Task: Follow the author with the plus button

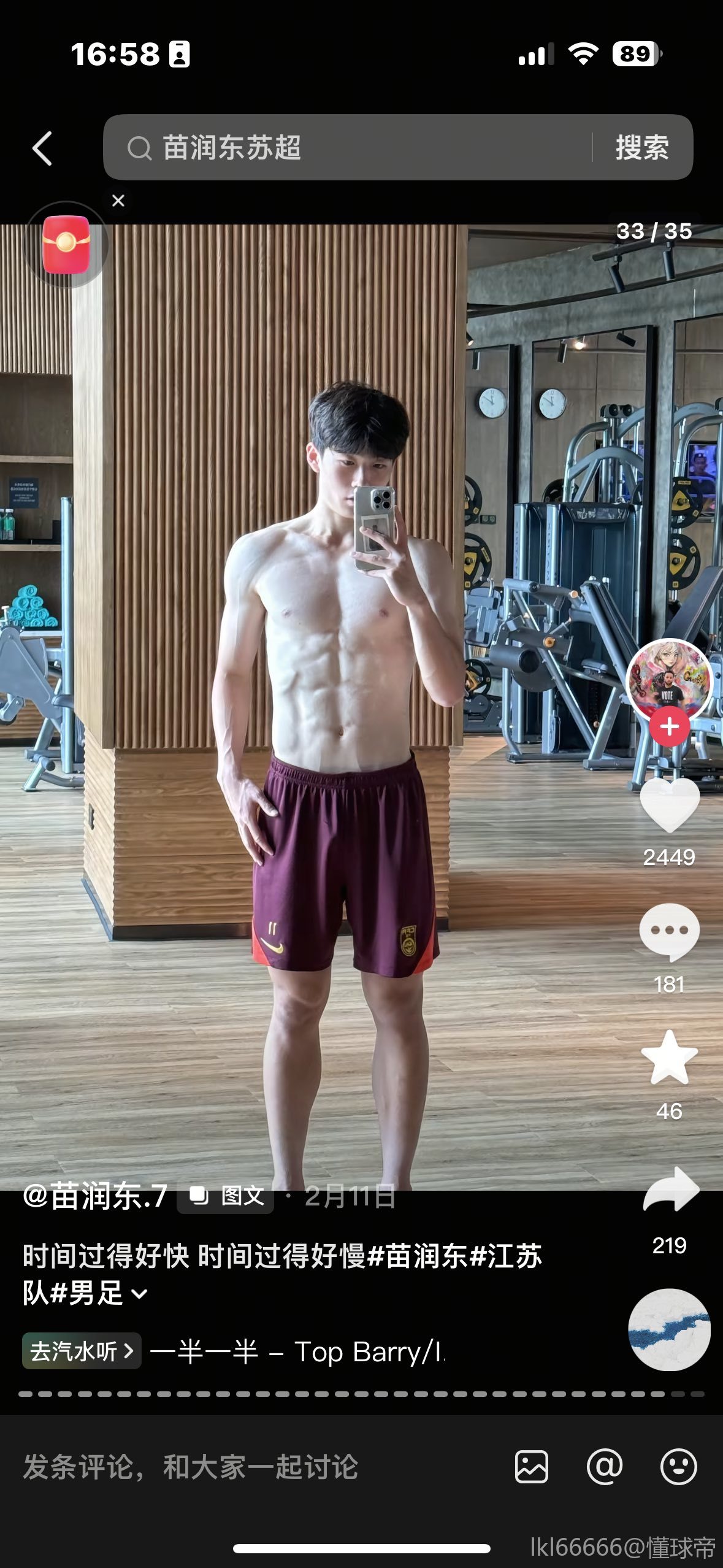Action: coord(669,727)
